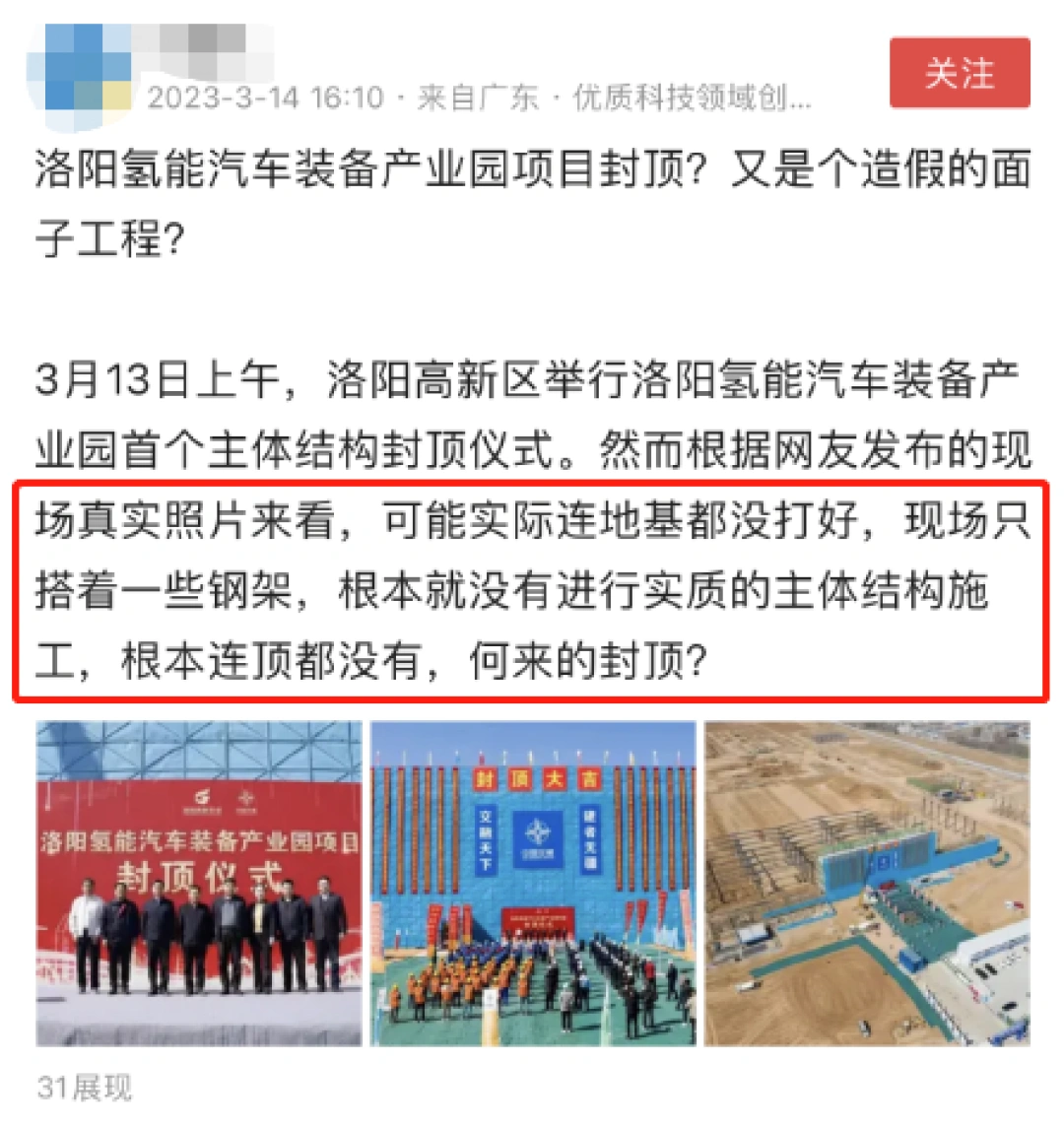Follow this poster via the 关注 button
1064x1128 pixels.
pos(959,73)
